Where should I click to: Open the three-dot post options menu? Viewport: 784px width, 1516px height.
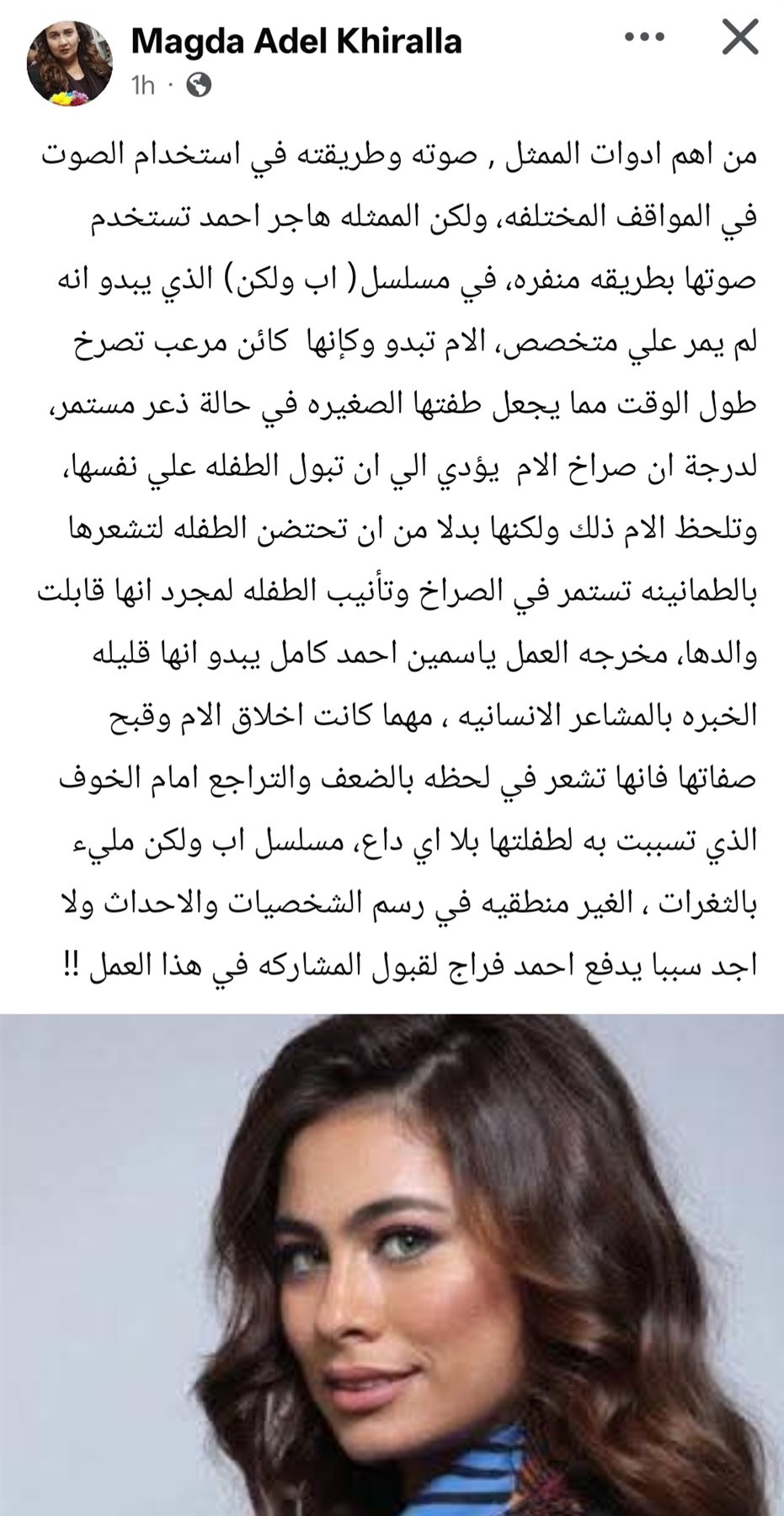(645, 37)
